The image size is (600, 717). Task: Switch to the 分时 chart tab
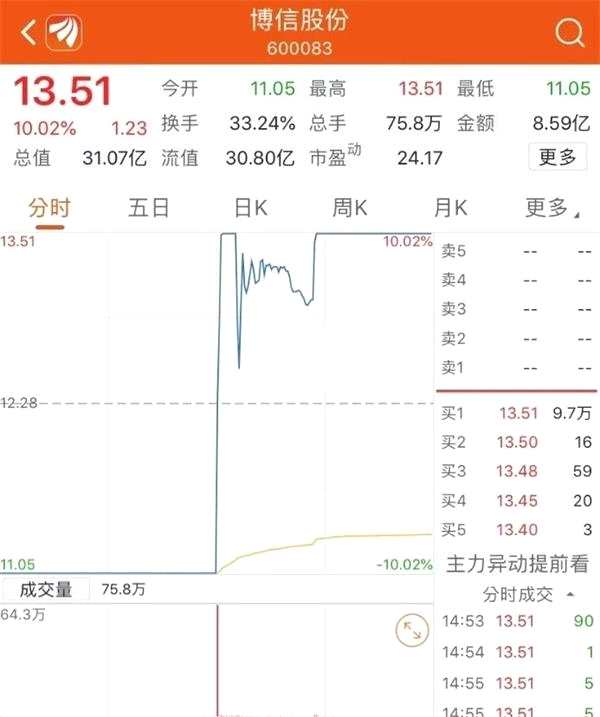point(48,208)
